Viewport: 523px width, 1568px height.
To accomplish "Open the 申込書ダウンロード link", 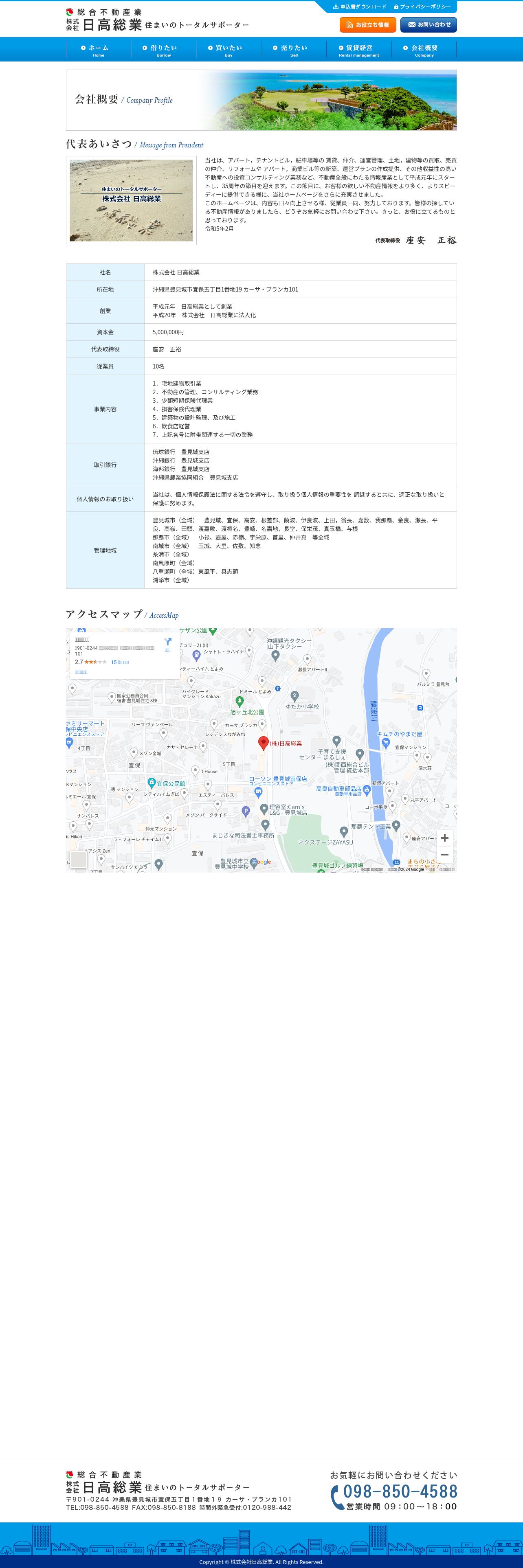I will (x=359, y=7).
